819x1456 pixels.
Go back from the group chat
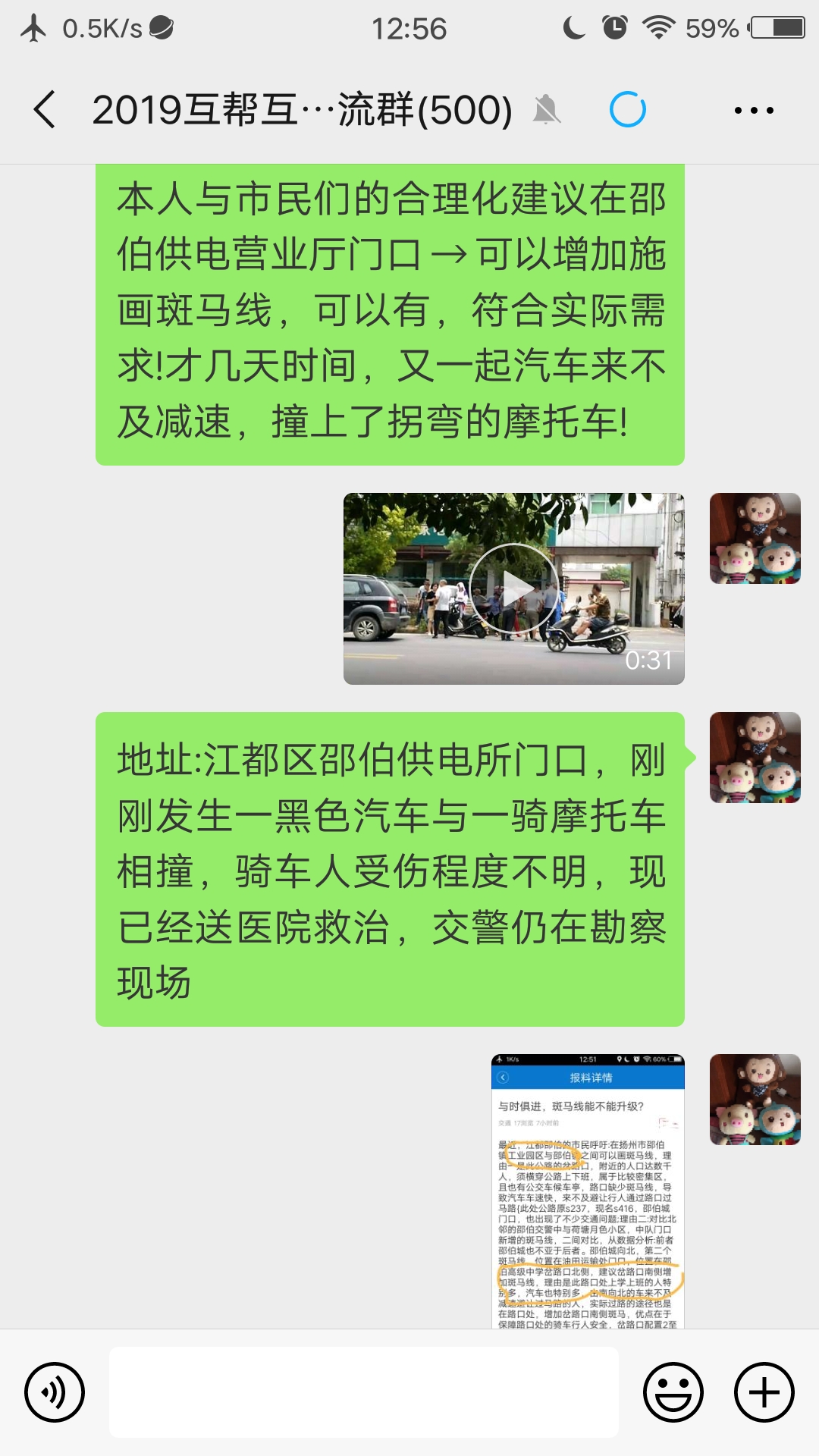pyautogui.click(x=45, y=110)
